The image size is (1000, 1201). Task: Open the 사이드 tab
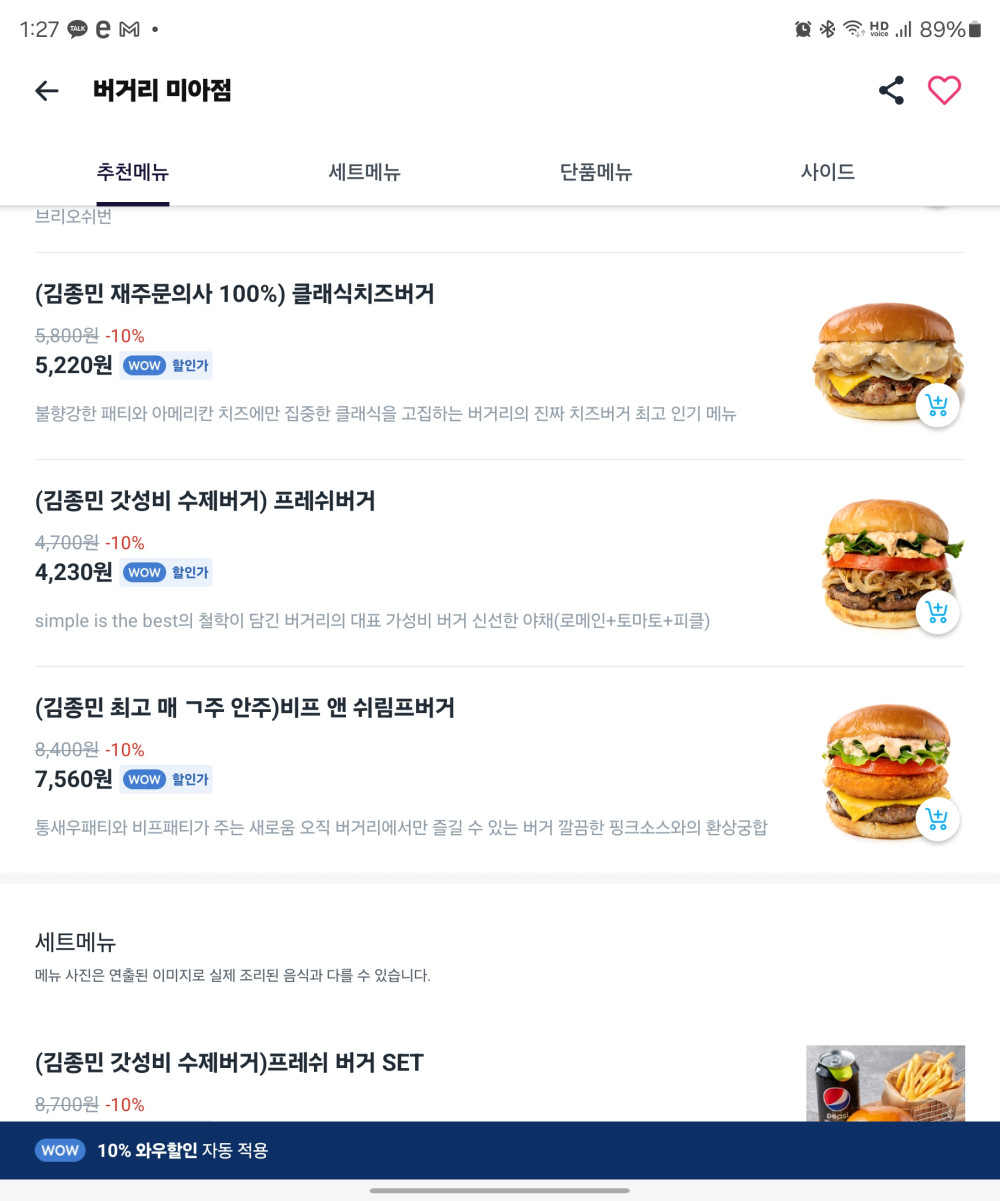coord(828,172)
